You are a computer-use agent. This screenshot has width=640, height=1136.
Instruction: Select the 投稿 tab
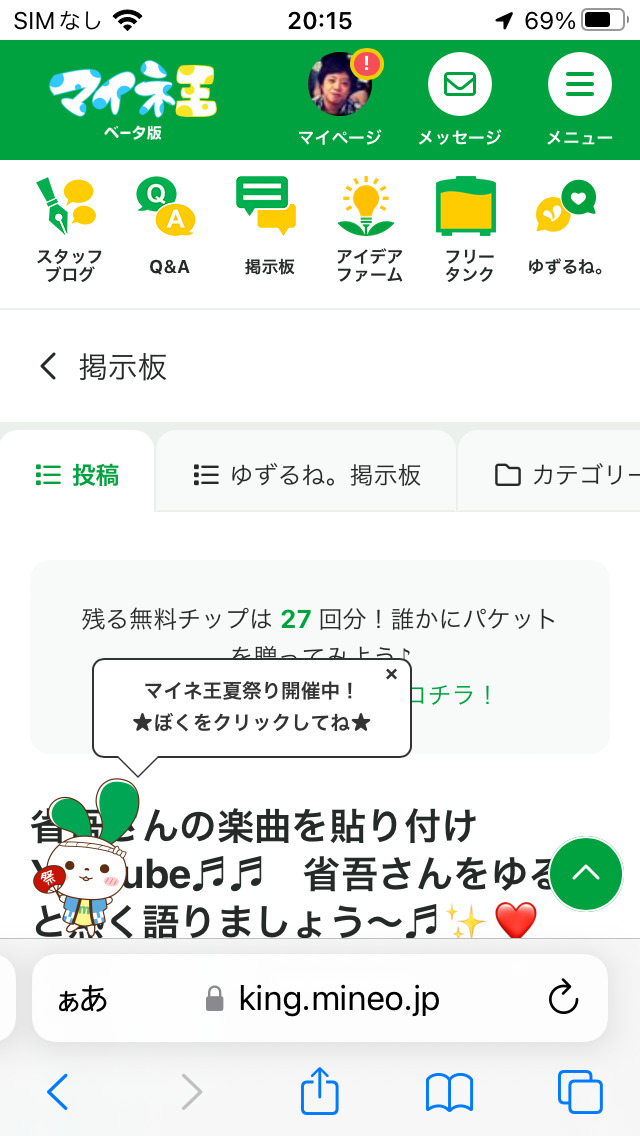[x=77, y=475]
